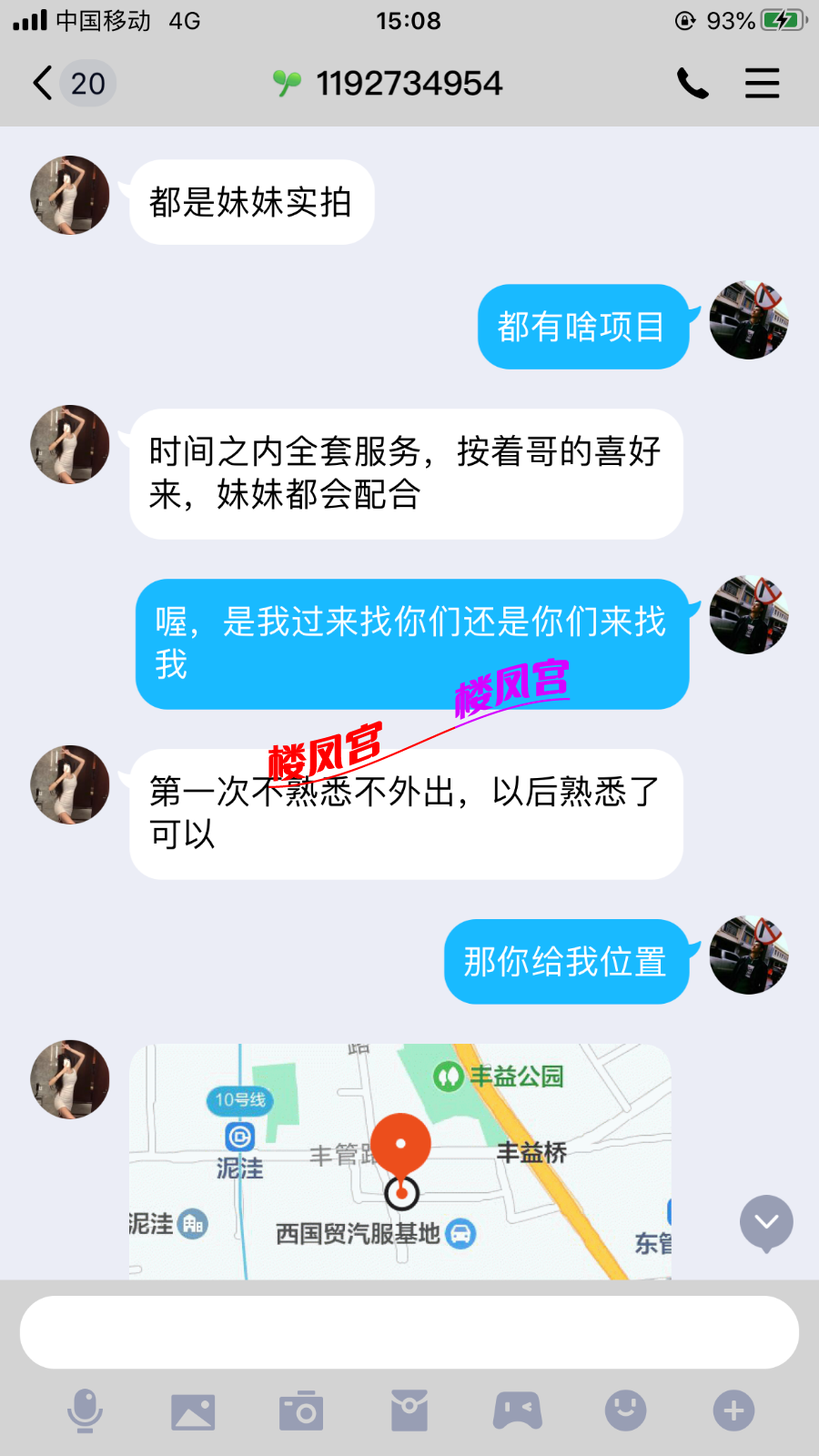Image resolution: width=819 pixels, height=1456 pixels.
Task: Tap the message input field
Action: [x=409, y=1331]
